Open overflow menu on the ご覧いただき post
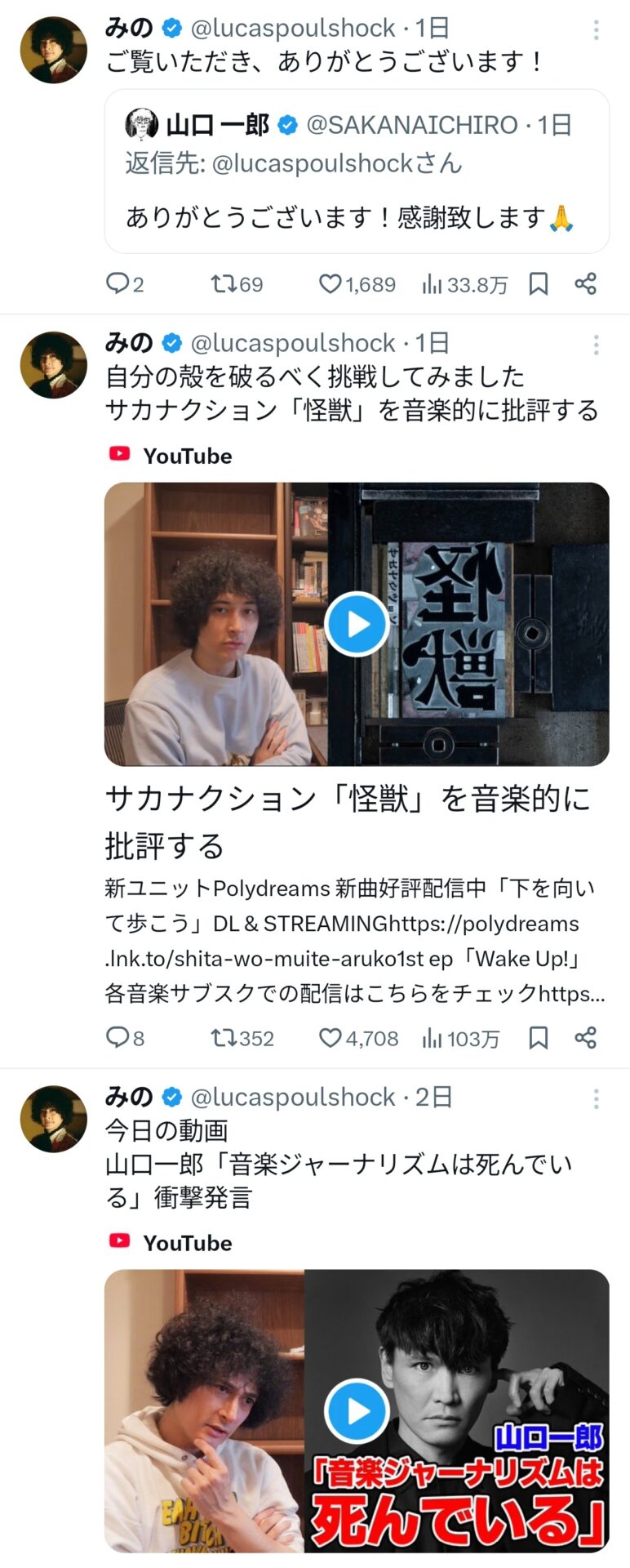The width and height of the screenshot is (630, 1568). [x=597, y=30]
